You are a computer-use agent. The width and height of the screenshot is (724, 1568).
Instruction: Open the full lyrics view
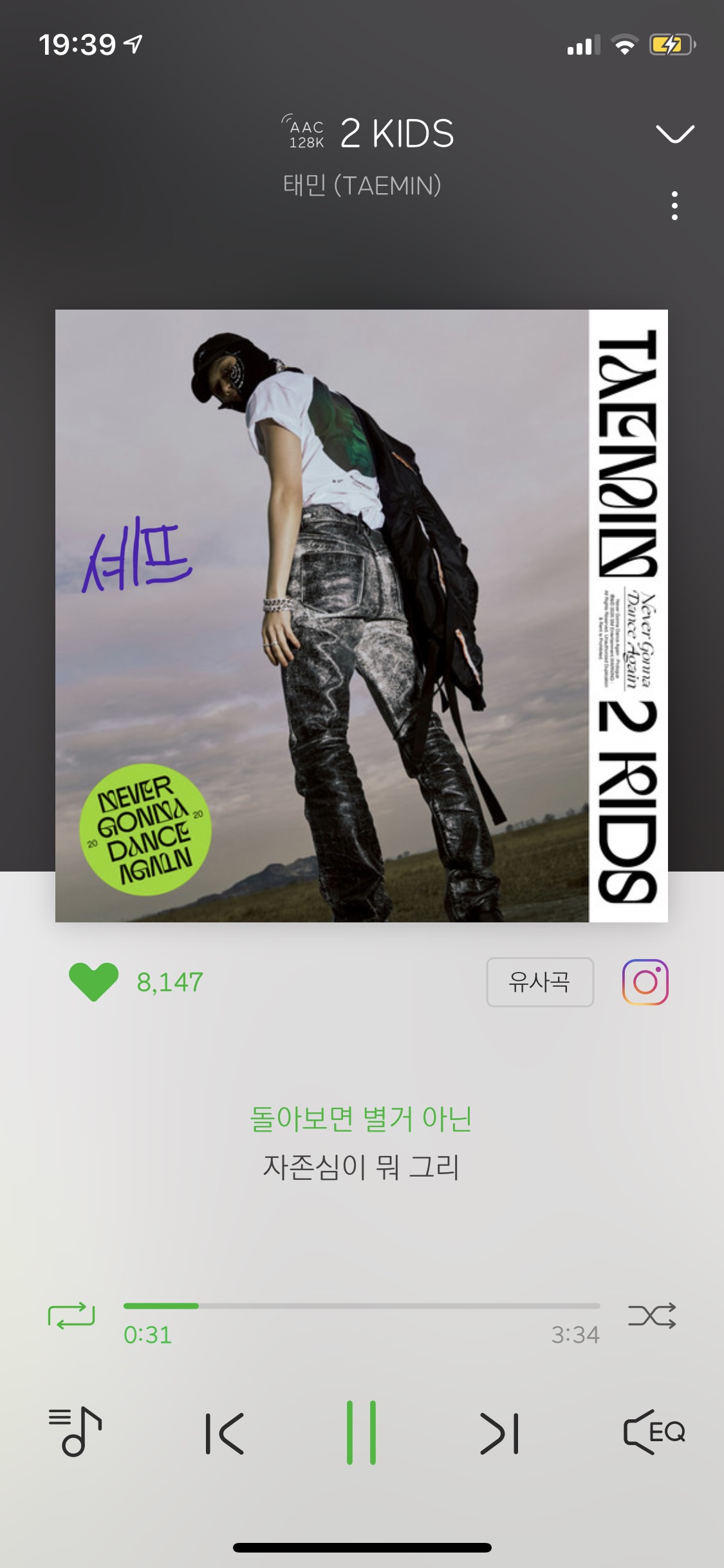click(x=361, y=1143)
